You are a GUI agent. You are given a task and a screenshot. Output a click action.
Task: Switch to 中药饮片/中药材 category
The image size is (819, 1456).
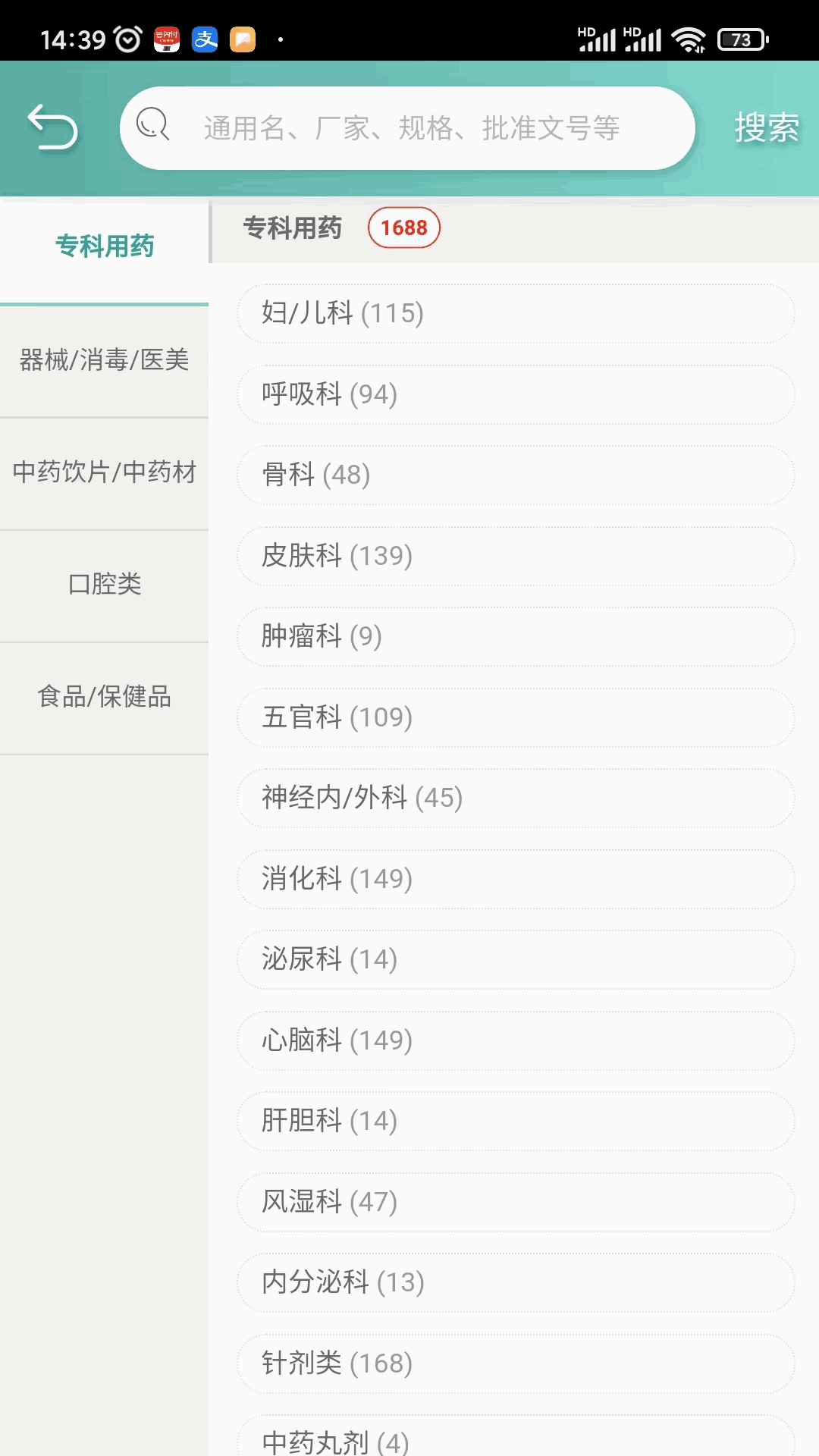(x=104, y=472)
